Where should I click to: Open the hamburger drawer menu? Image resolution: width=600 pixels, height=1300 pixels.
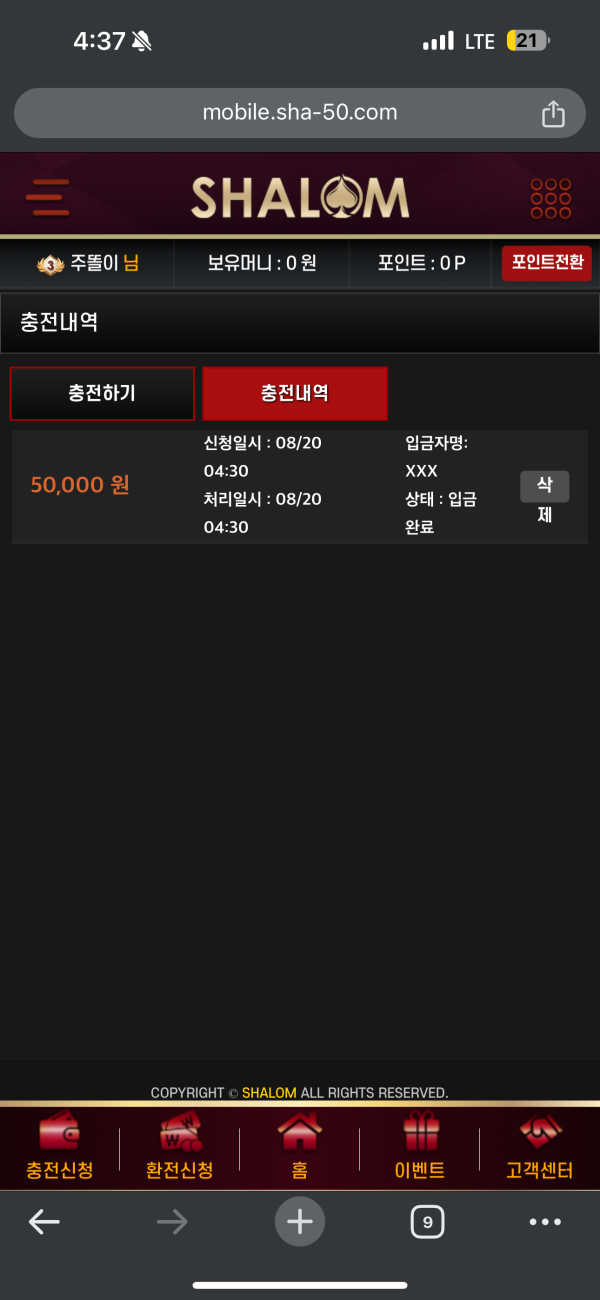click(x=47, y=197)
